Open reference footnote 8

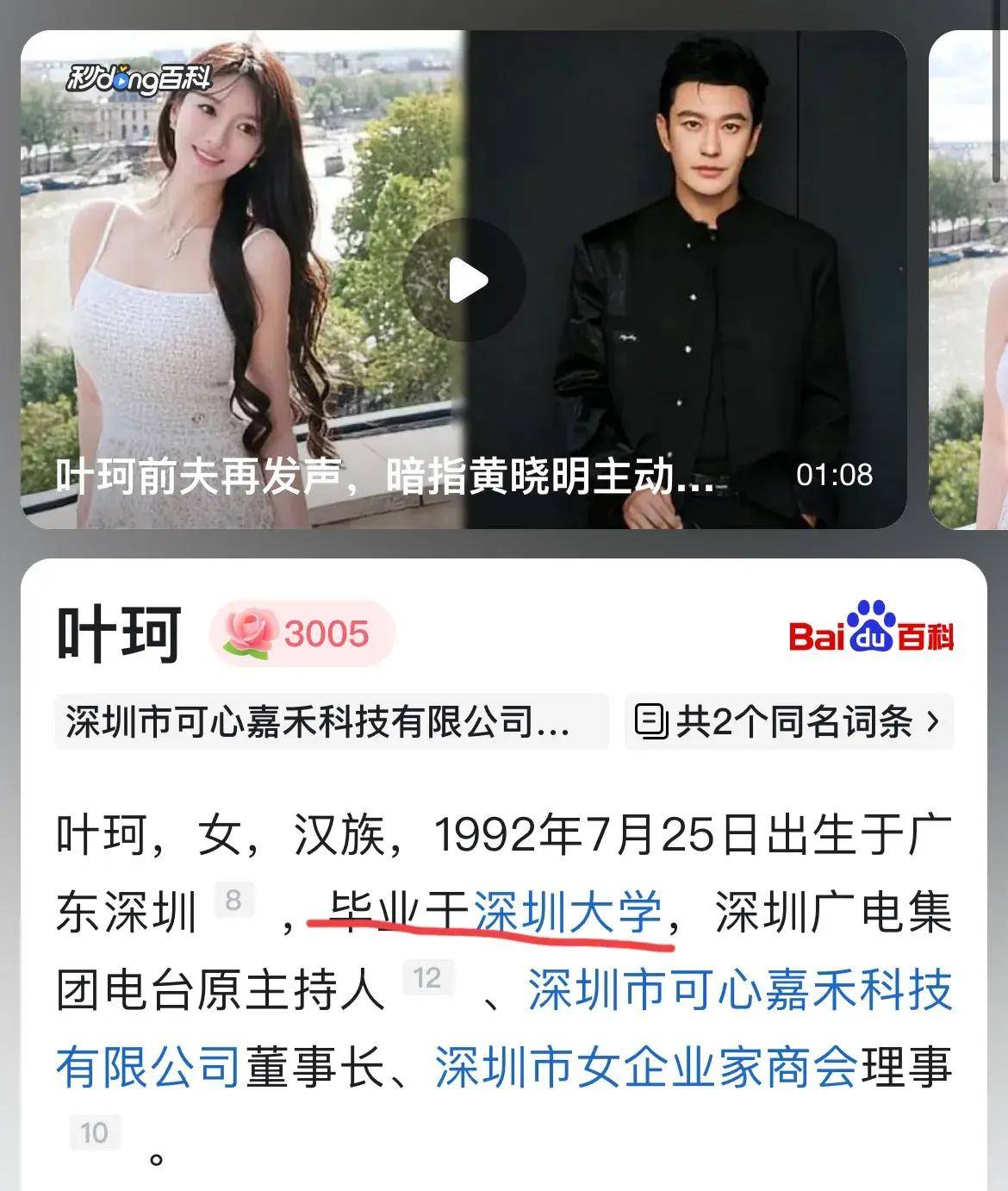click(233, 901)
